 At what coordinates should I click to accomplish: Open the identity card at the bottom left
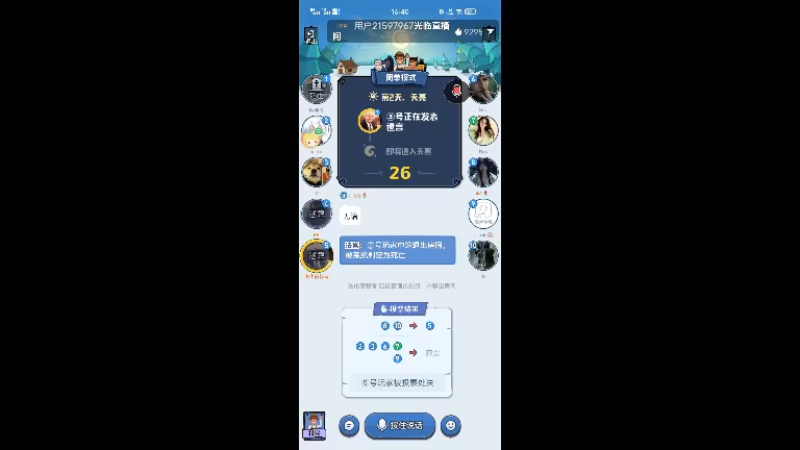[x=315, y=425]
